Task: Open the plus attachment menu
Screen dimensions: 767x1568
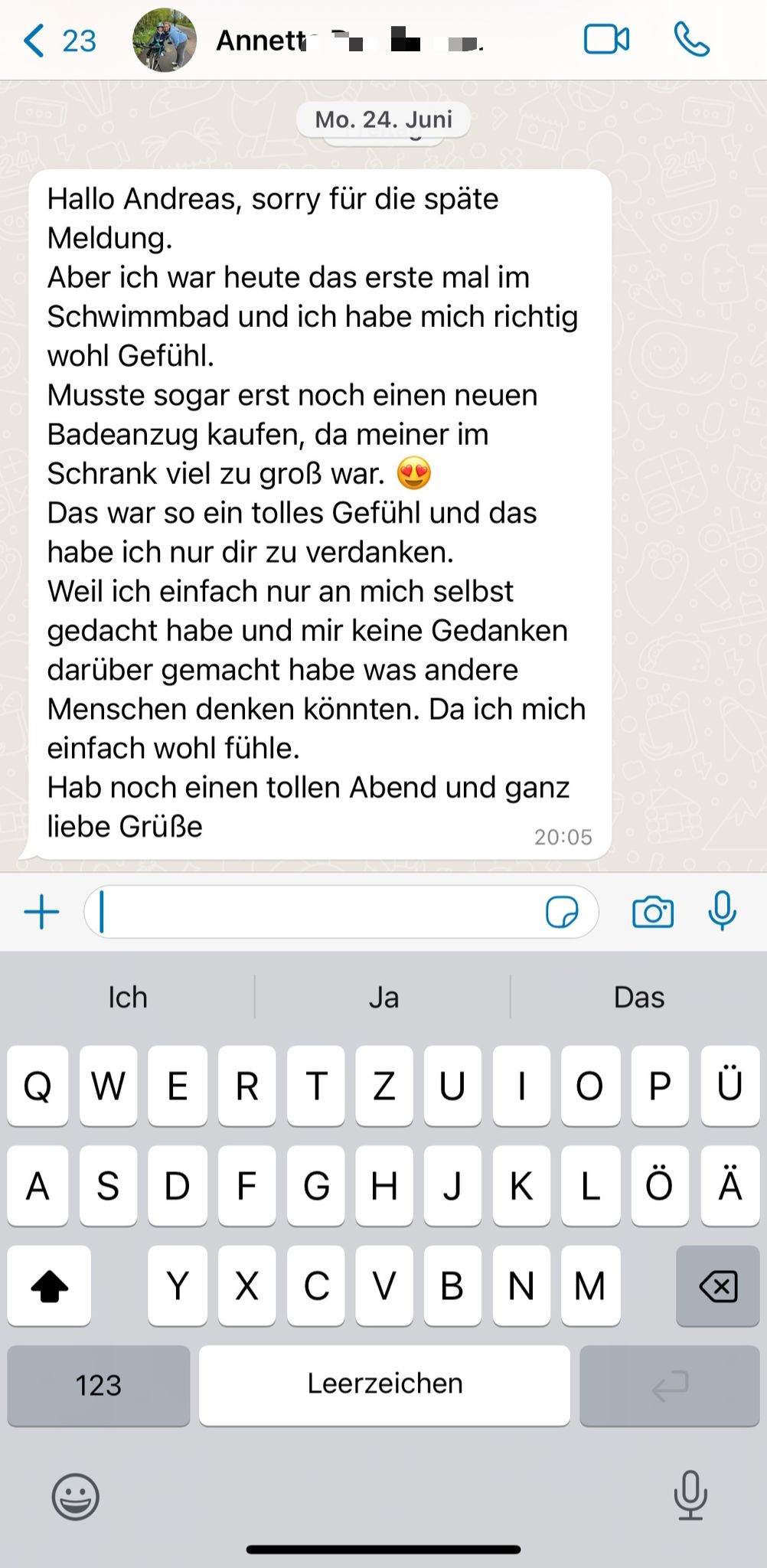Action: [42, 912]
